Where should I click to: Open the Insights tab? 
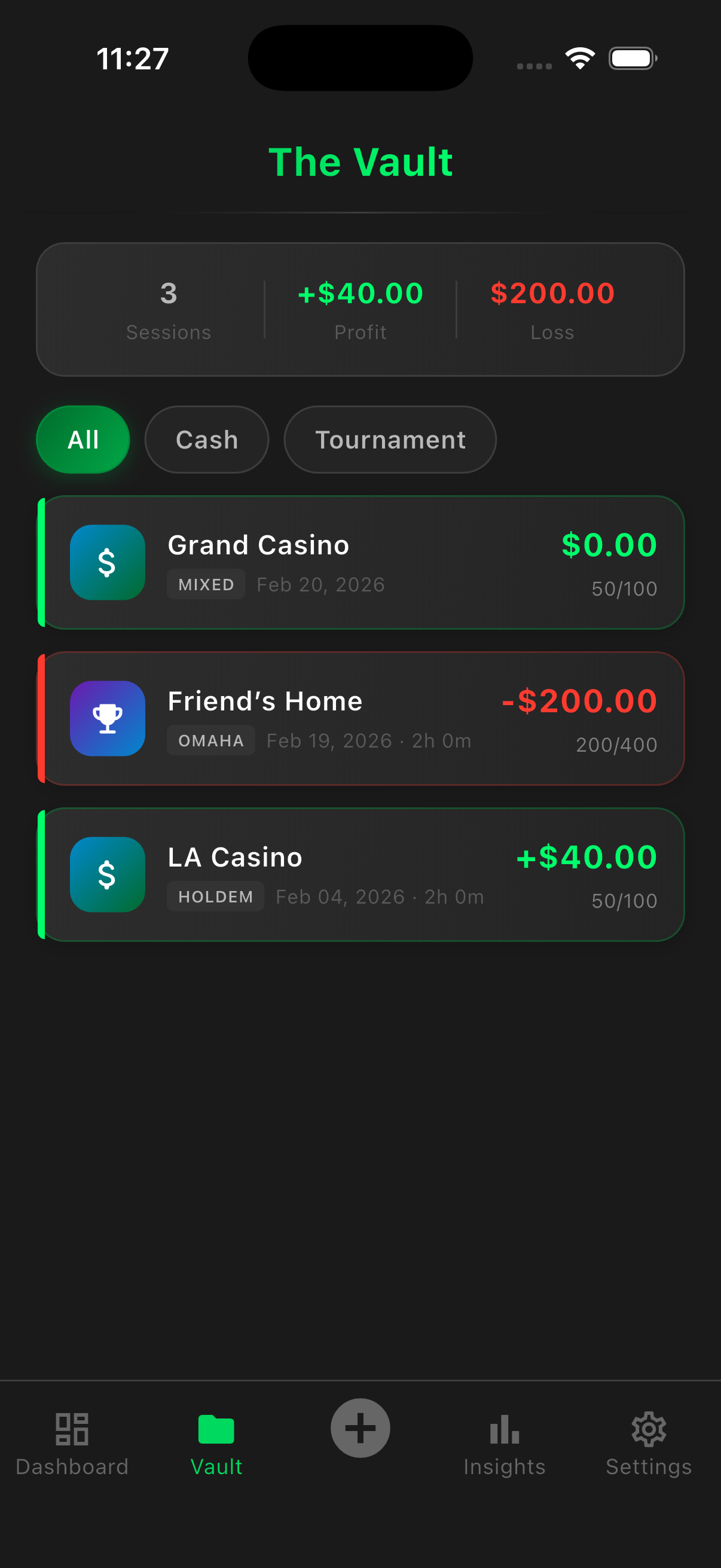(x=505, y=1444)
